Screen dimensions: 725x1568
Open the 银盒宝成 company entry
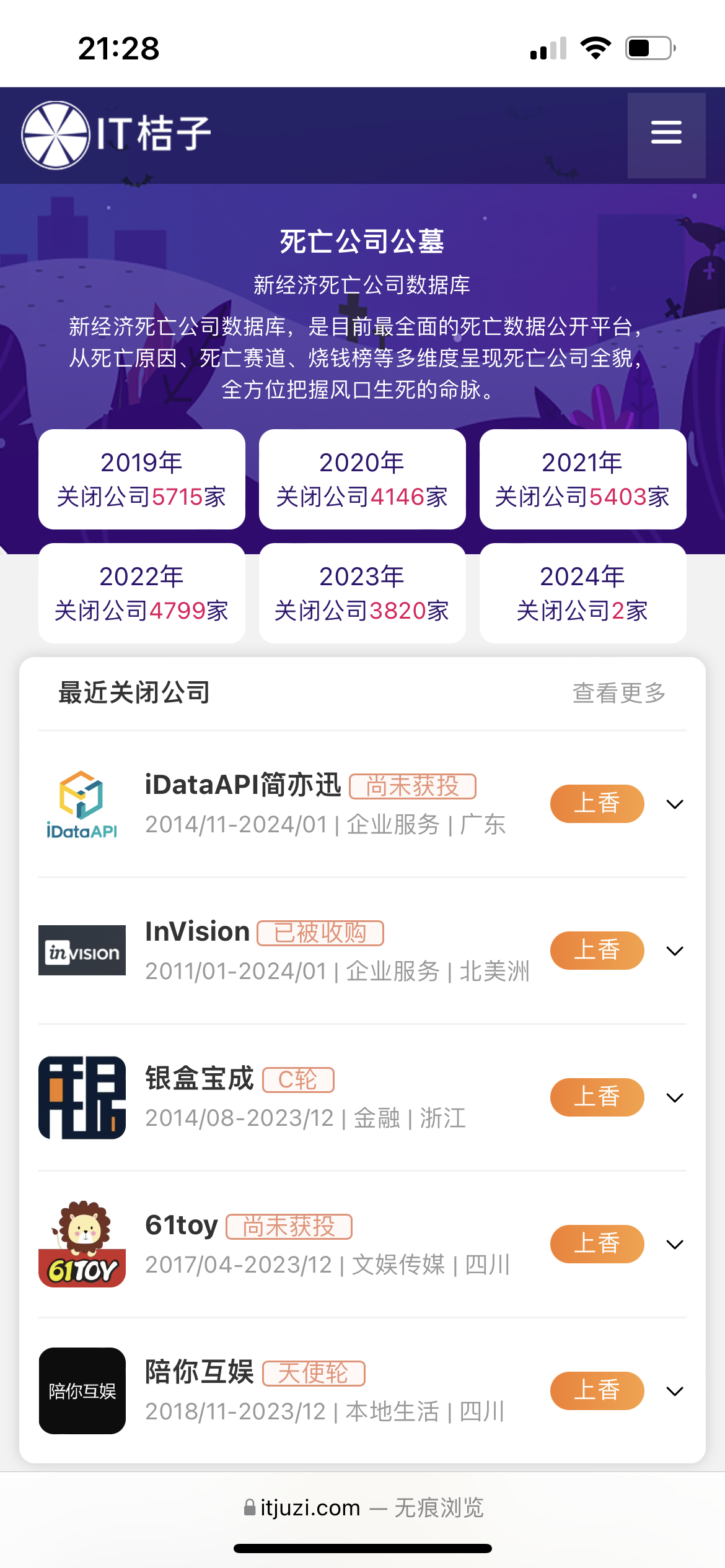pos(200,1079)
